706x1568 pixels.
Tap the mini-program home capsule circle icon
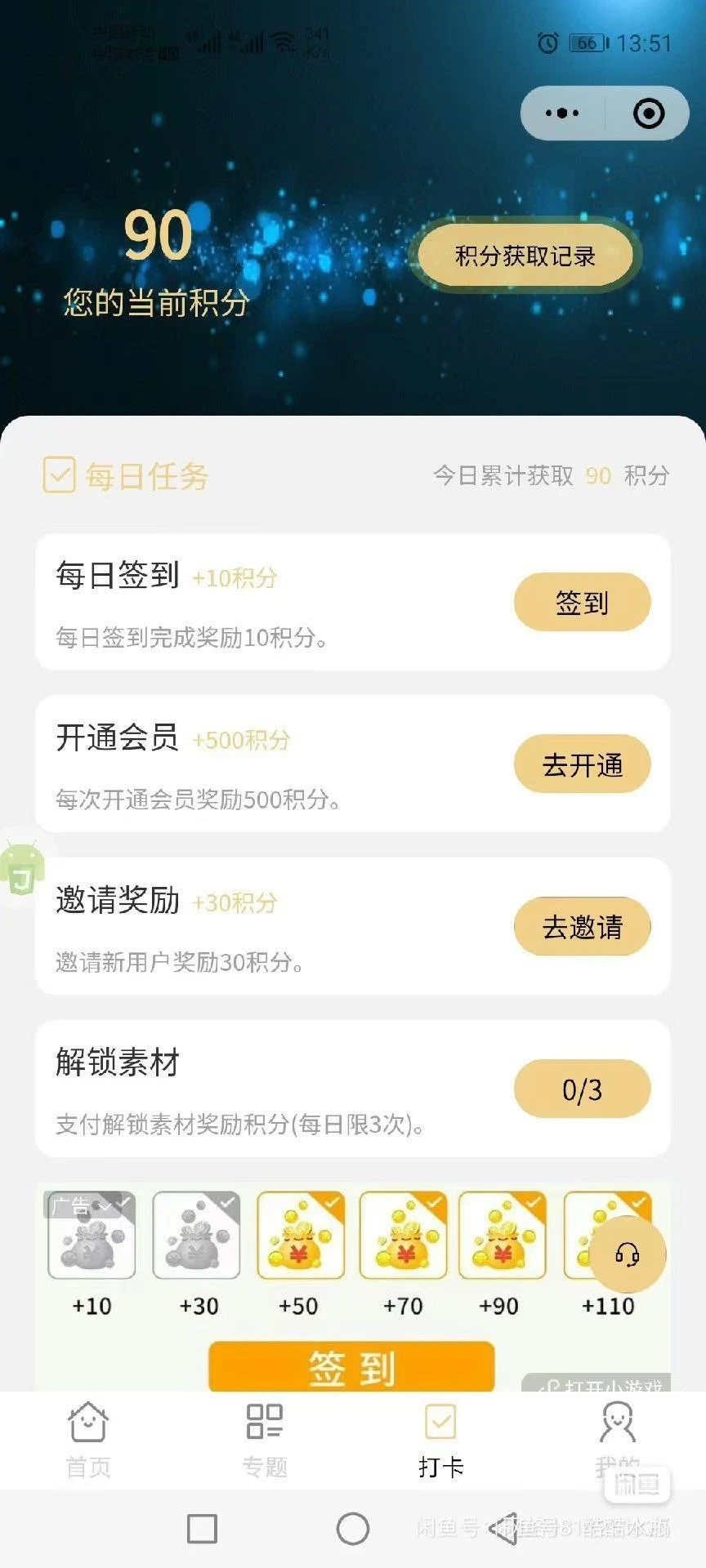coord(648,113)
